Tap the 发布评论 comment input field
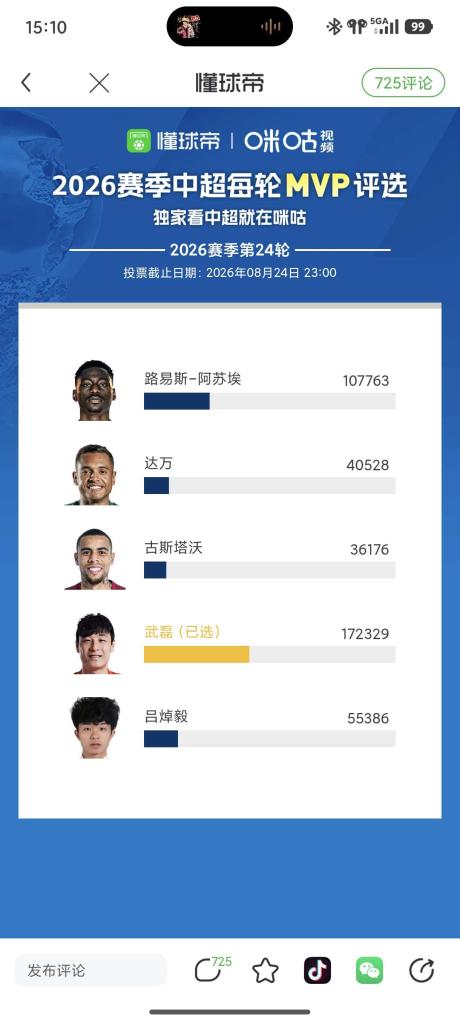The height and width of the screenshot is (1022, 460). pos(91,971)
